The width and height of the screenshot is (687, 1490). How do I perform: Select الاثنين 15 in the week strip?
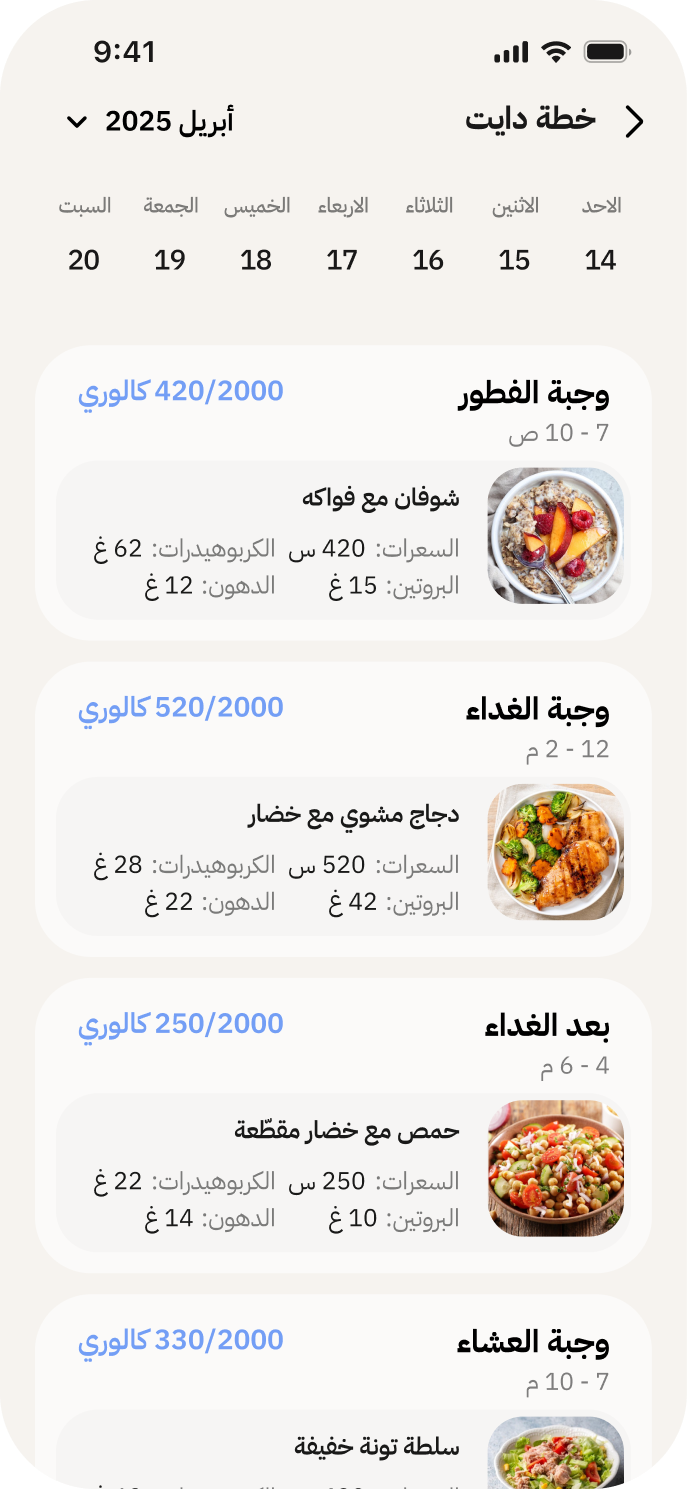514,236
